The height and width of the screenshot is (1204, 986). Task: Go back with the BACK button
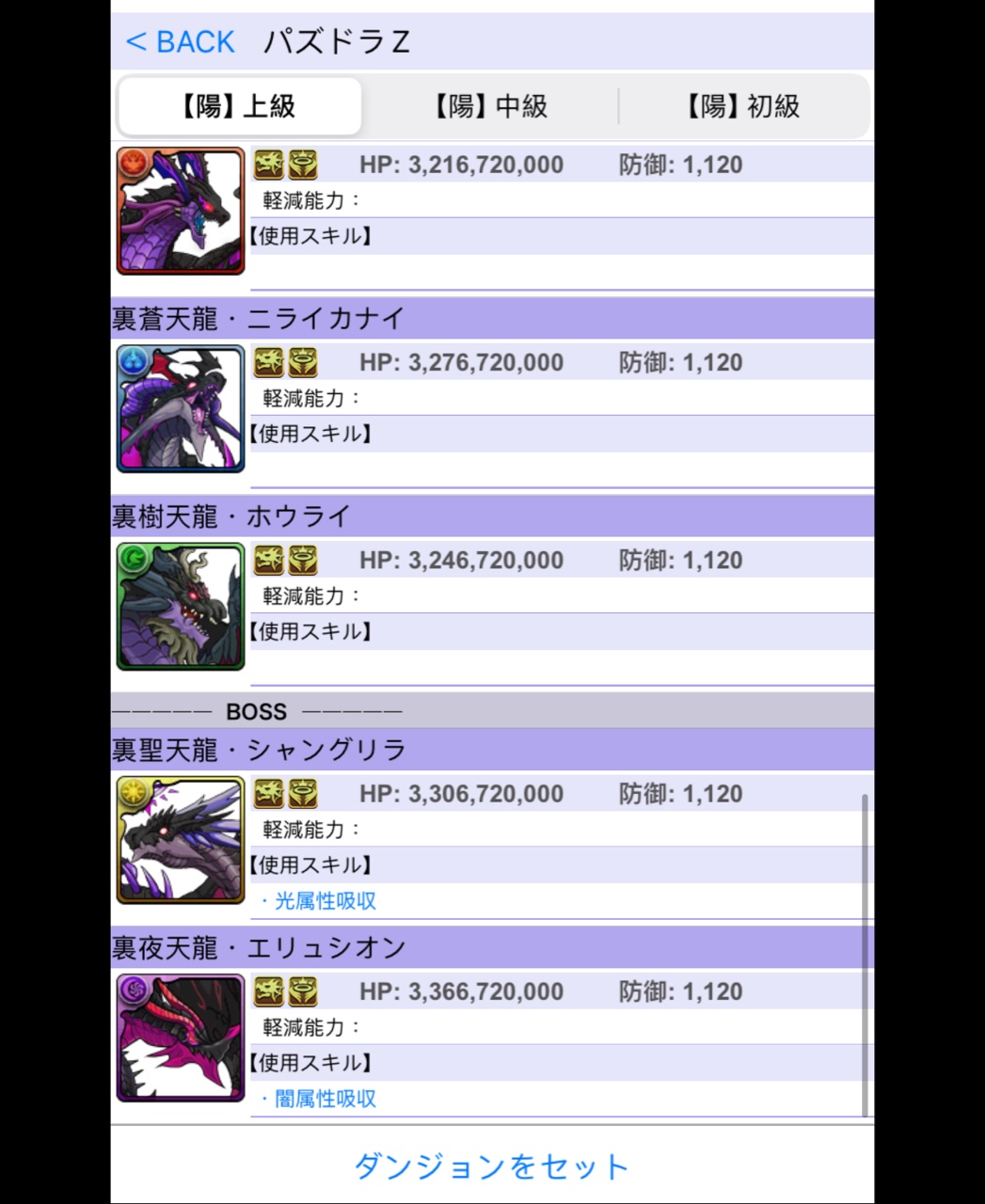(x=180, y=41)
